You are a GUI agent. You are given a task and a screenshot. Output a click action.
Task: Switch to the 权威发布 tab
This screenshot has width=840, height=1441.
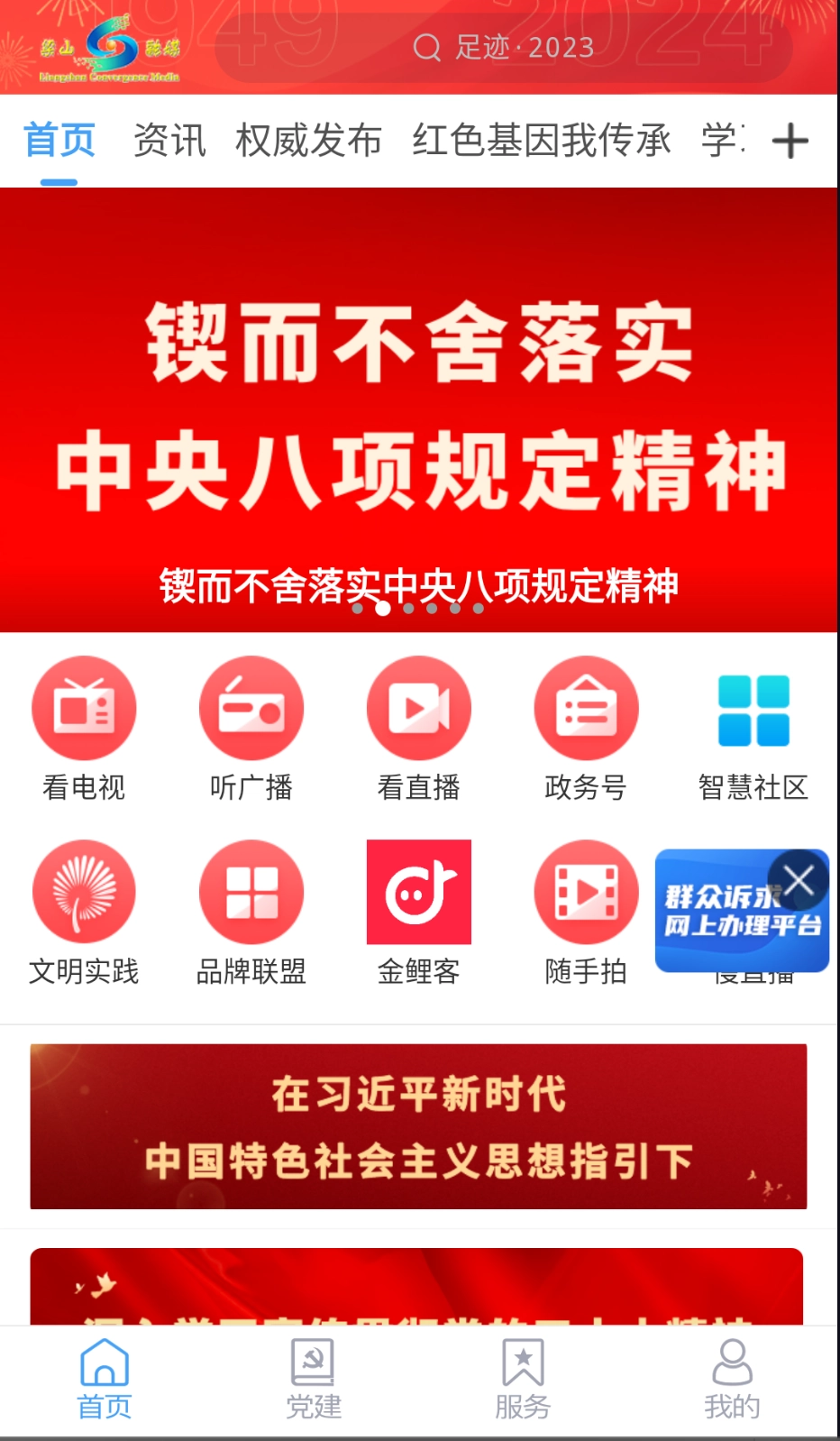tap(308, 140)
